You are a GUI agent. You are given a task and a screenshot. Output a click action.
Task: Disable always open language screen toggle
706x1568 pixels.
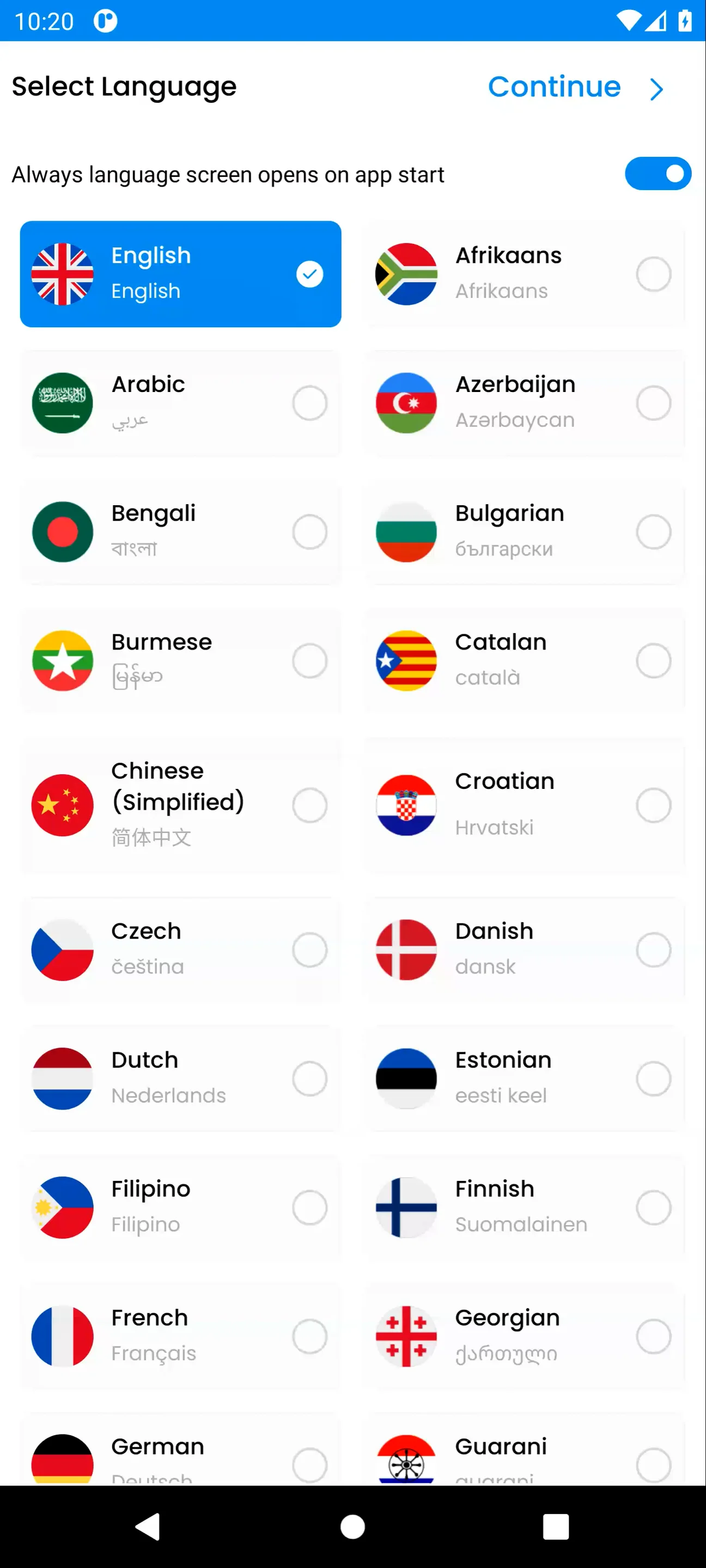[658, 174]
